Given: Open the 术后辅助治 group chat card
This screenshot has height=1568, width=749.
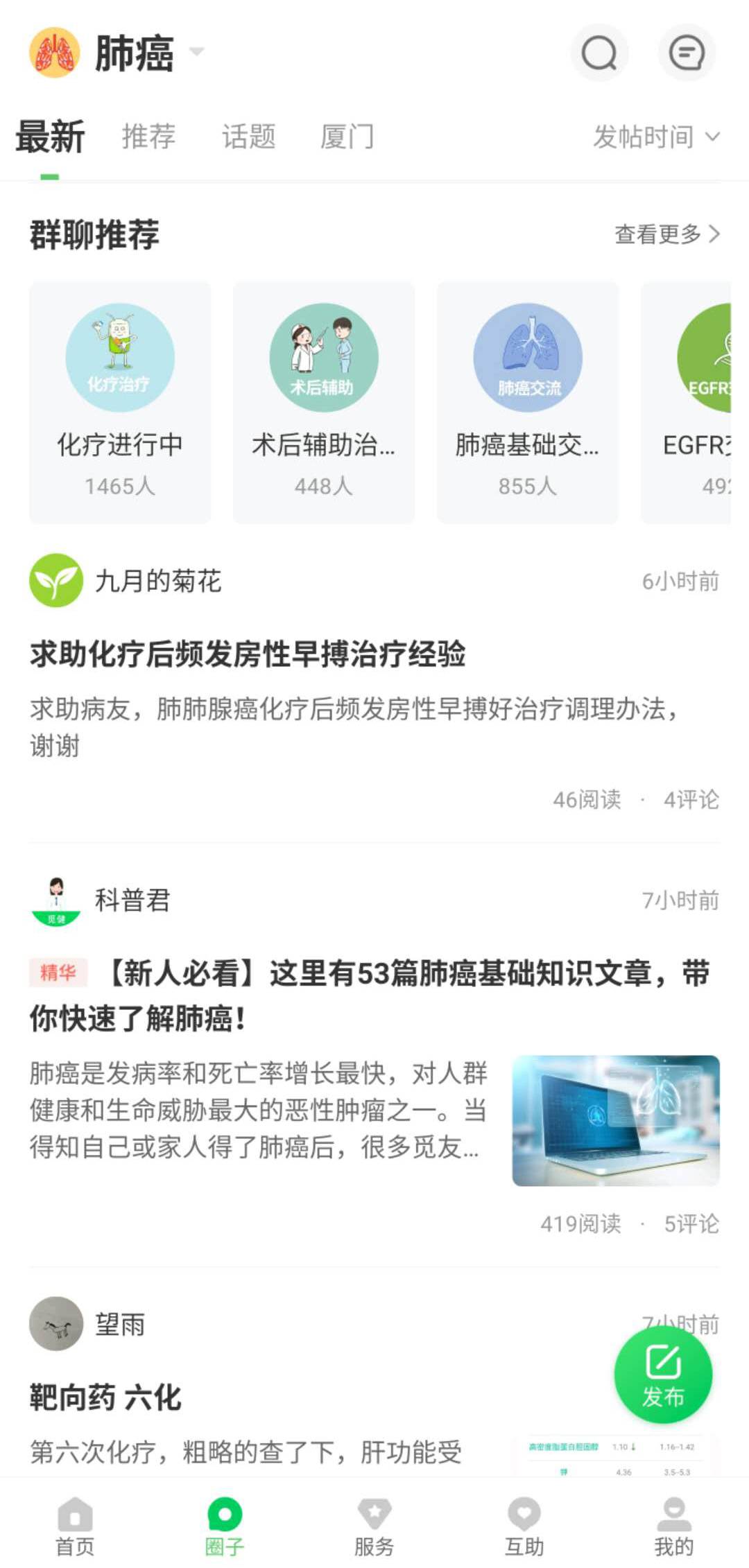Looking at the screenshot, I should pyautogui.click(x=324, y=402).
